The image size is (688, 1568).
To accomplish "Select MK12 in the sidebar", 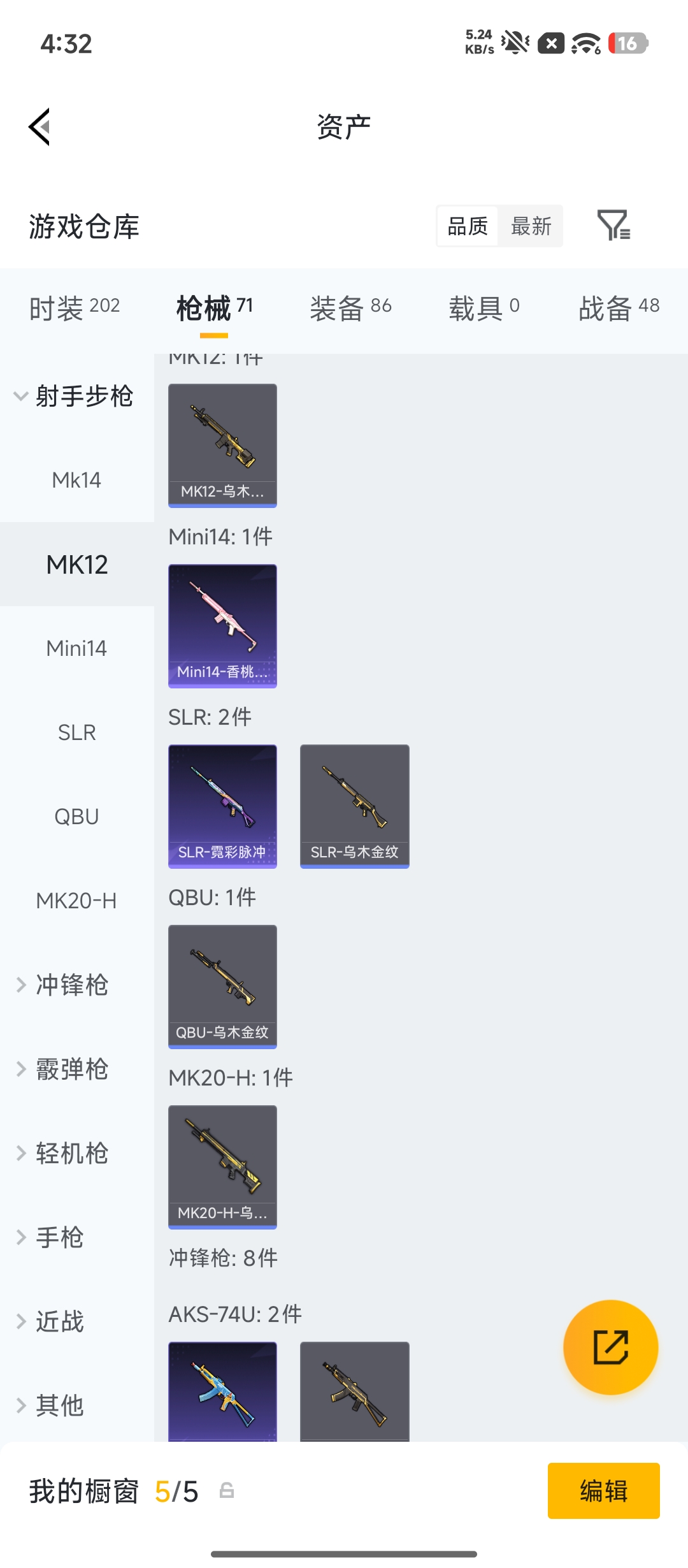I will [x=76, y=564].
